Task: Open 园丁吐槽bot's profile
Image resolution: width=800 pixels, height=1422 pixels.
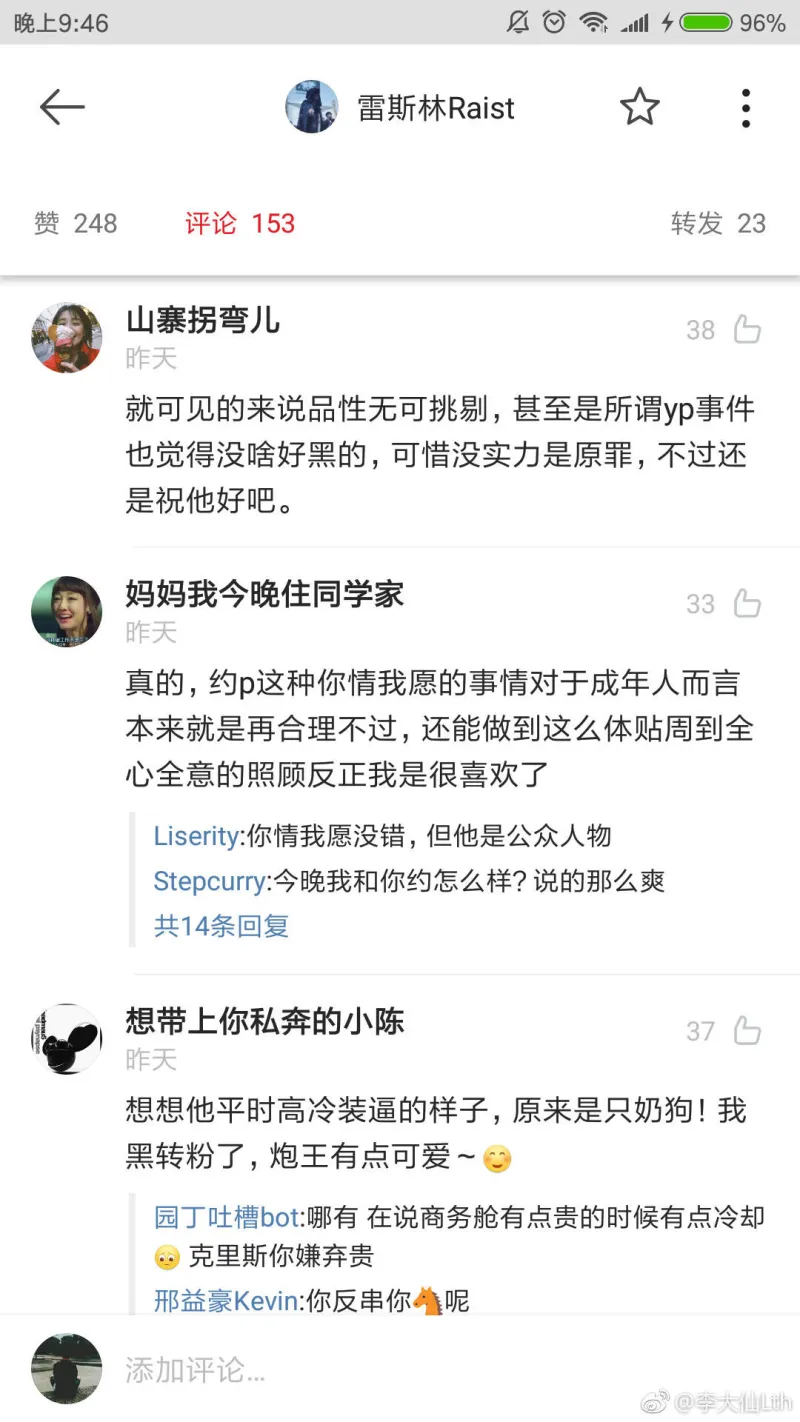Action: (226, 1217)
